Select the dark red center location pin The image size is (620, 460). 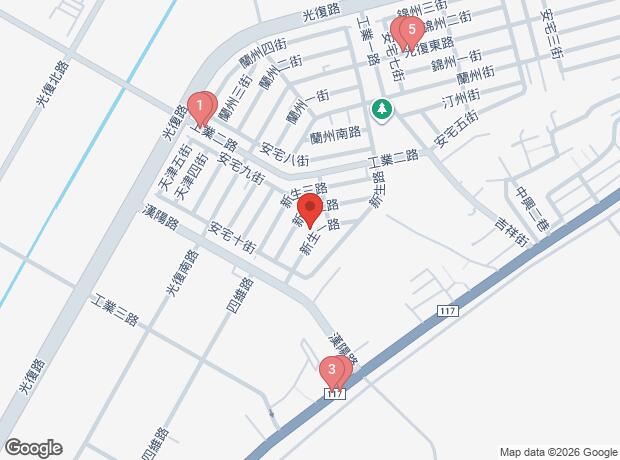[310, 211]
